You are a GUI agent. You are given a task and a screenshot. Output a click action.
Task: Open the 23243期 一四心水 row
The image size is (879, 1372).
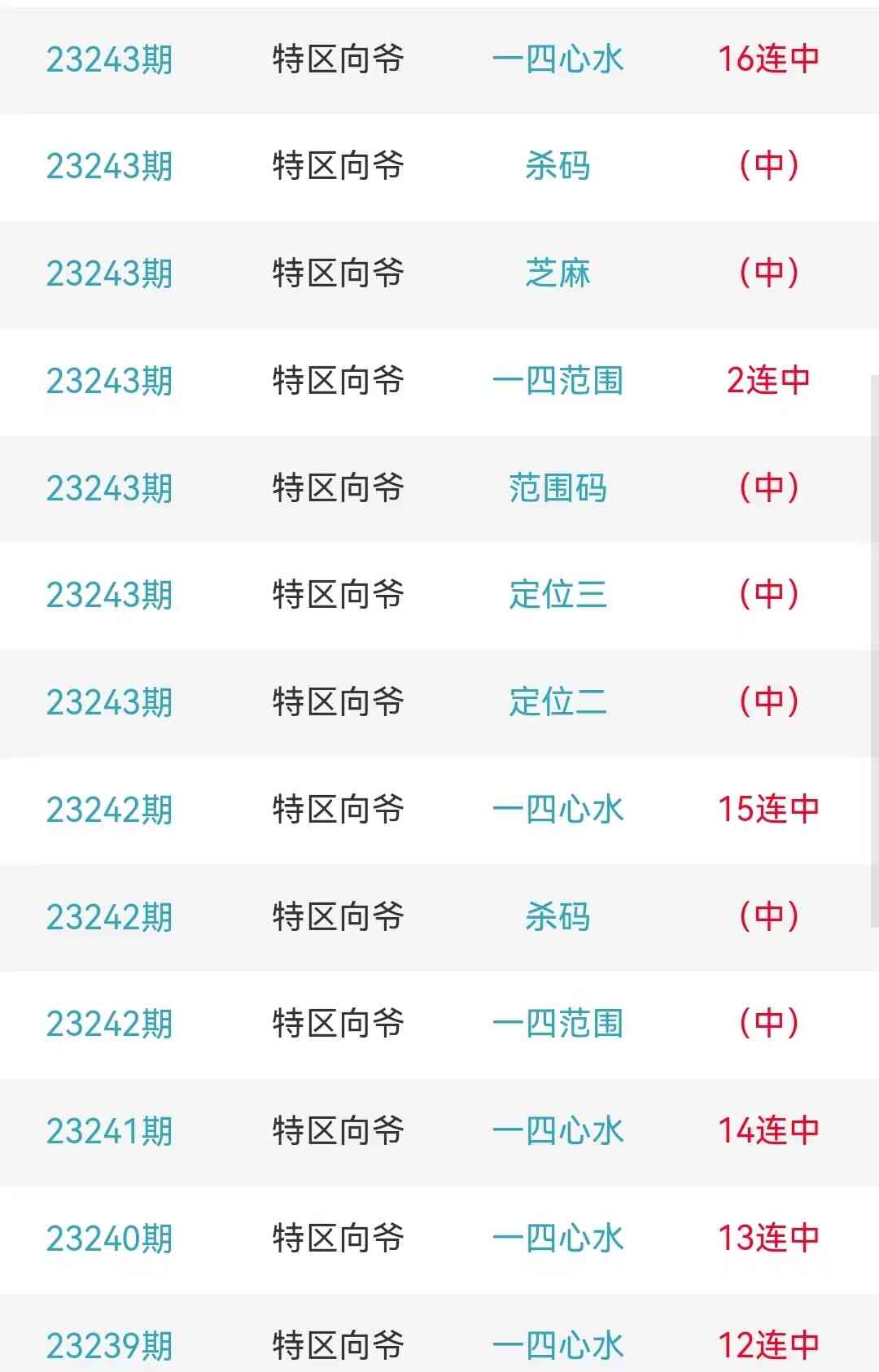(558, 59)
